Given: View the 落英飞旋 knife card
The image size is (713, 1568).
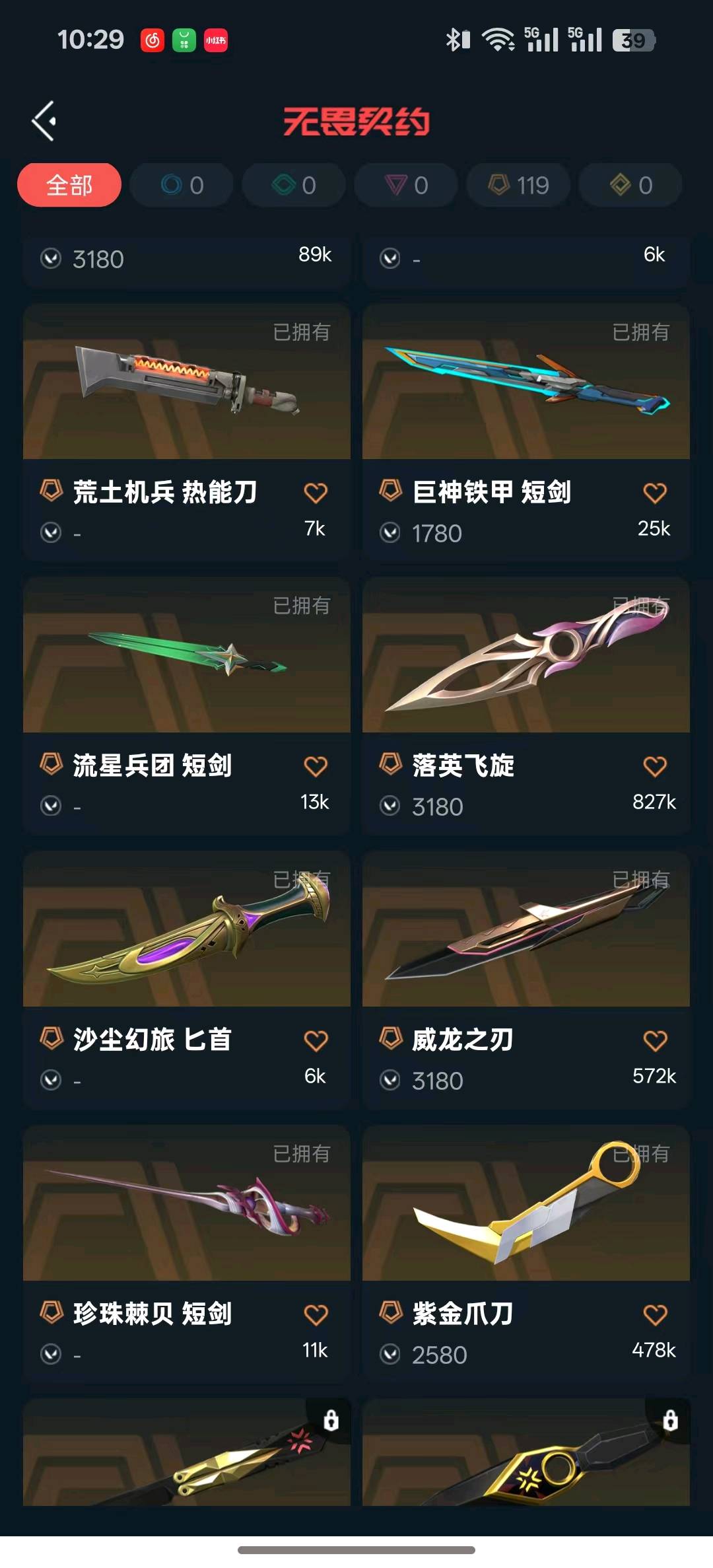Looking at the screenshot, I should pos(526,706).
